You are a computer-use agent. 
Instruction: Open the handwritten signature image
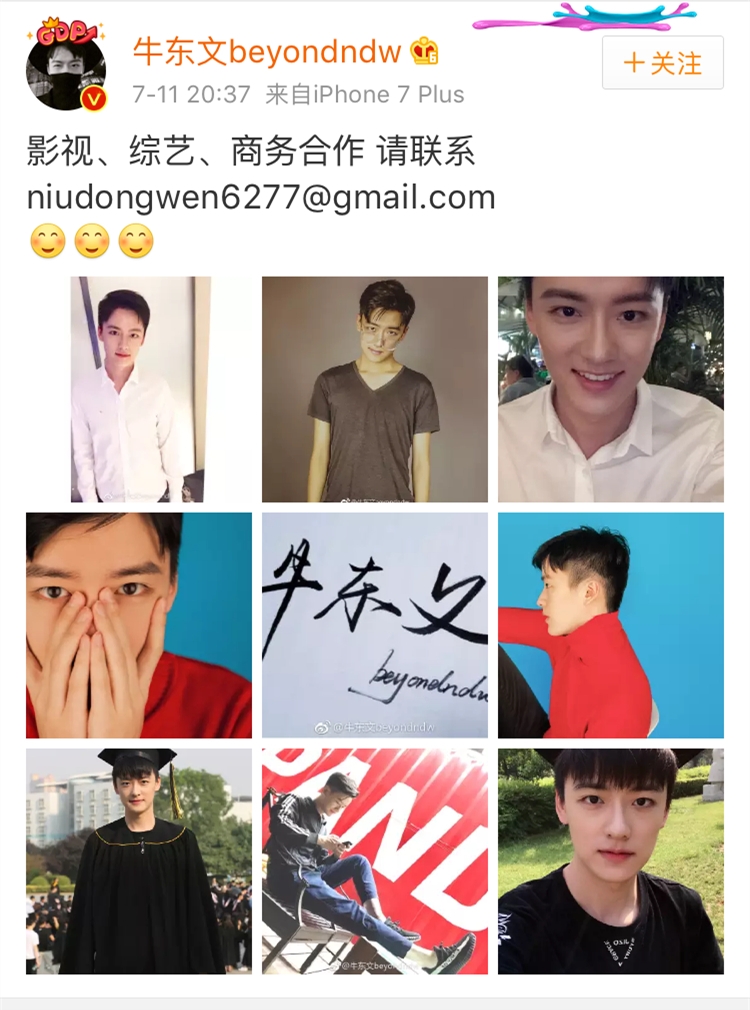point(374,625)
